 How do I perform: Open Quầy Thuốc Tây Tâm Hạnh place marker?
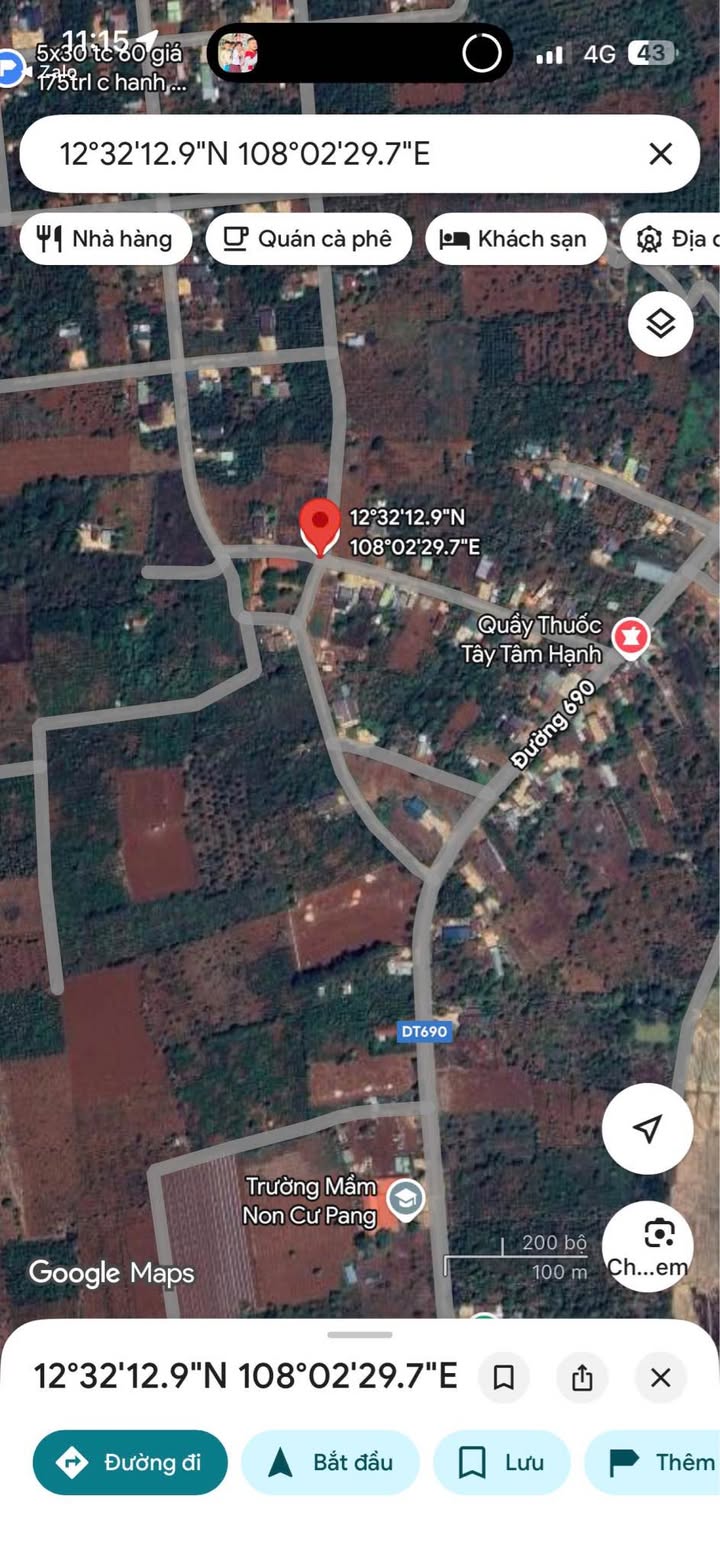631,637
